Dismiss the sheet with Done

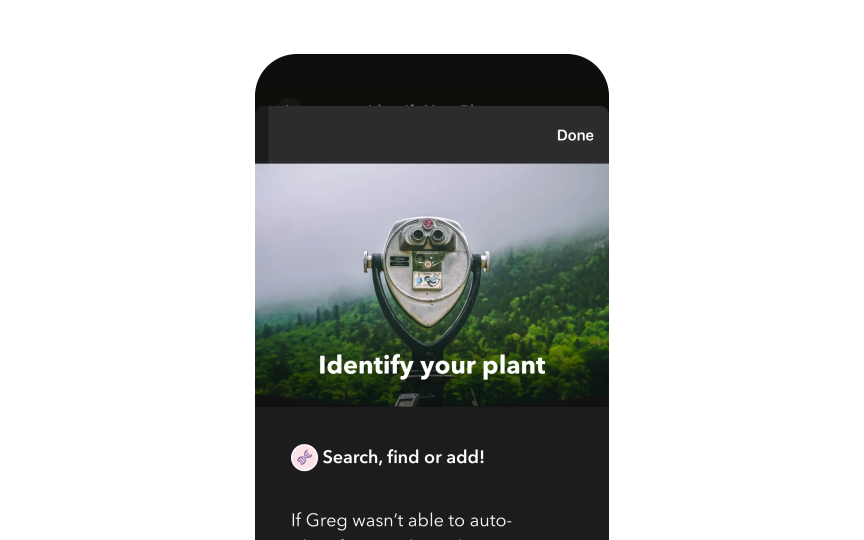pyautogui.click(x=575, y=135)
